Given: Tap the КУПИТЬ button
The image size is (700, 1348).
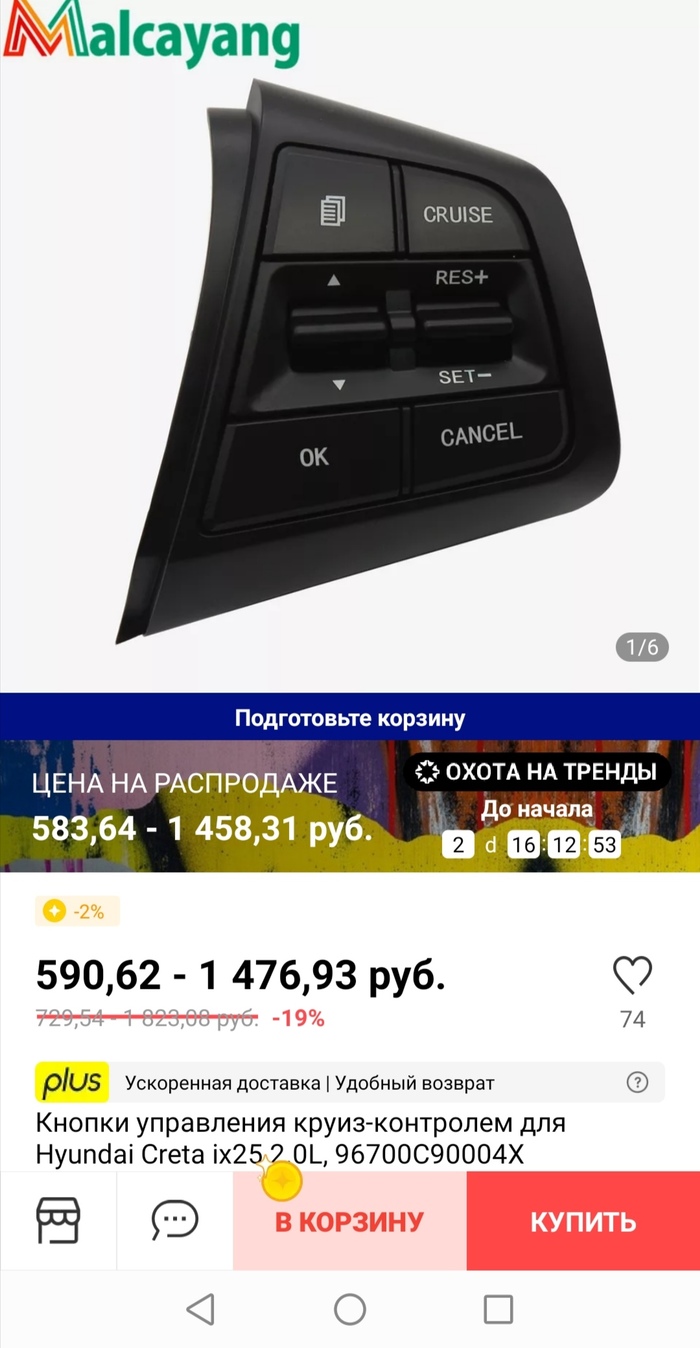Looking at the screenshot, I should [583, 1222].
